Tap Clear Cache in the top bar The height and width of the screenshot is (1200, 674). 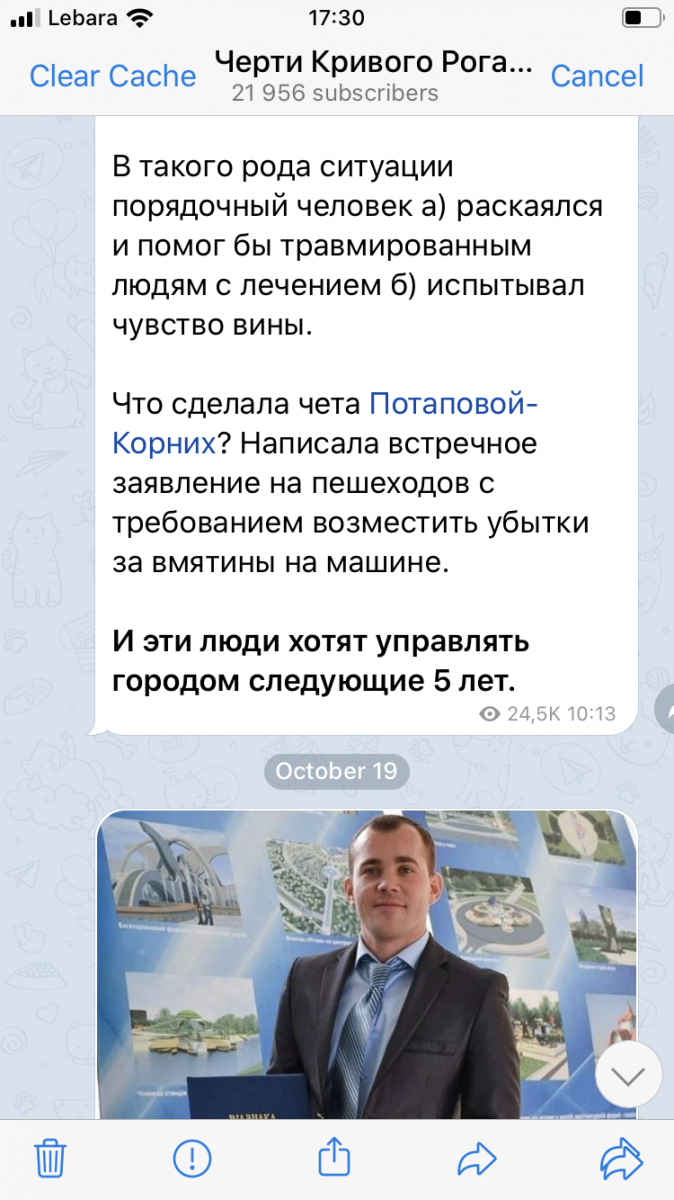point(113,76)
